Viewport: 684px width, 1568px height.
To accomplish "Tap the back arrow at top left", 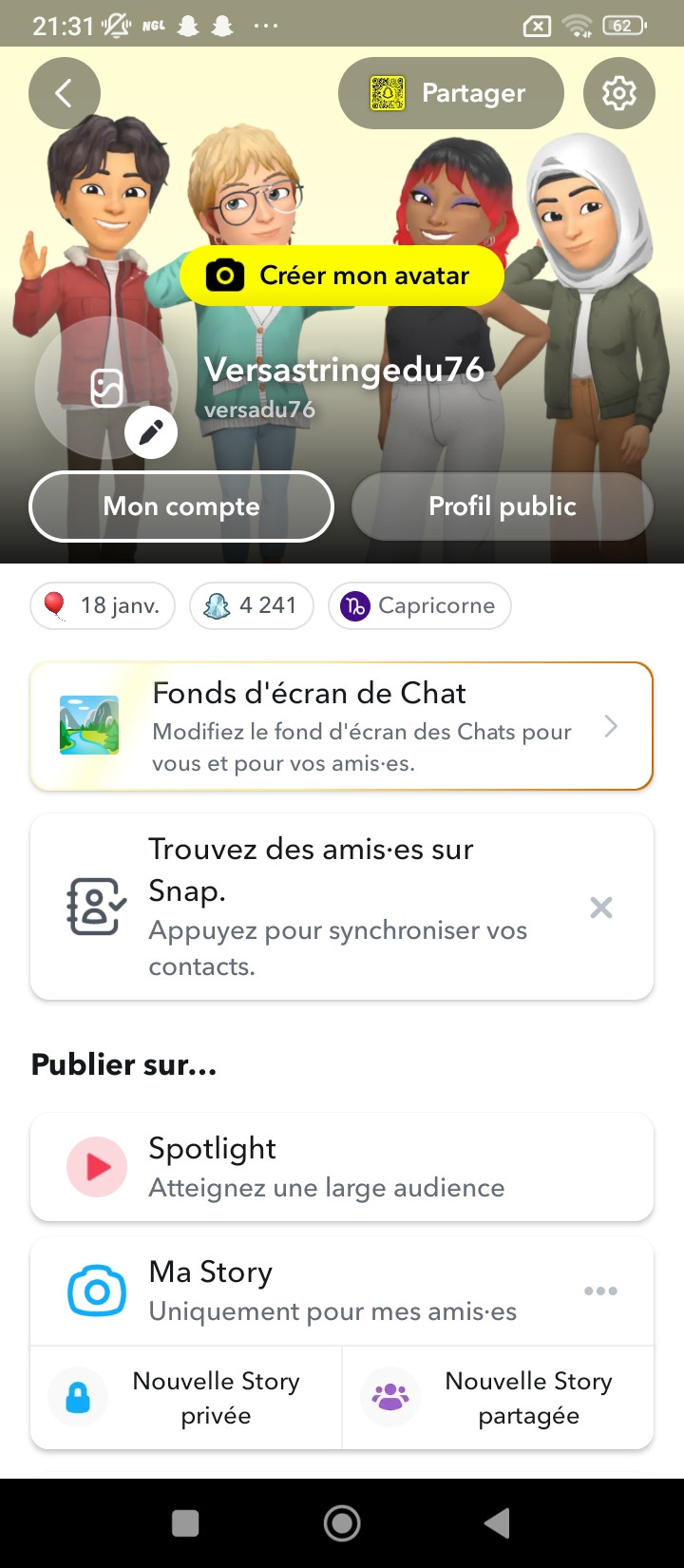I will click(65, 92).
